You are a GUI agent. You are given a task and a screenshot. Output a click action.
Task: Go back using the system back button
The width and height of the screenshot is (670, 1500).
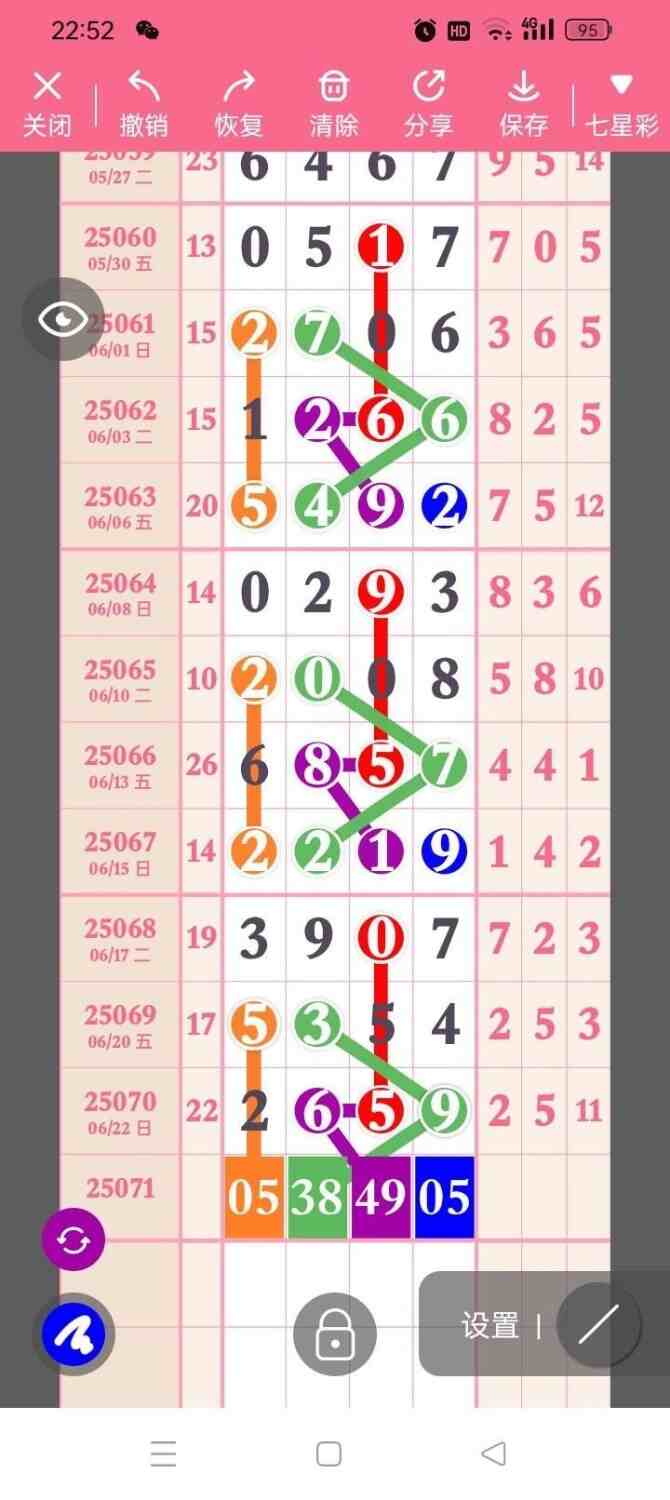pyautogui.click(x=493, y=1454)
